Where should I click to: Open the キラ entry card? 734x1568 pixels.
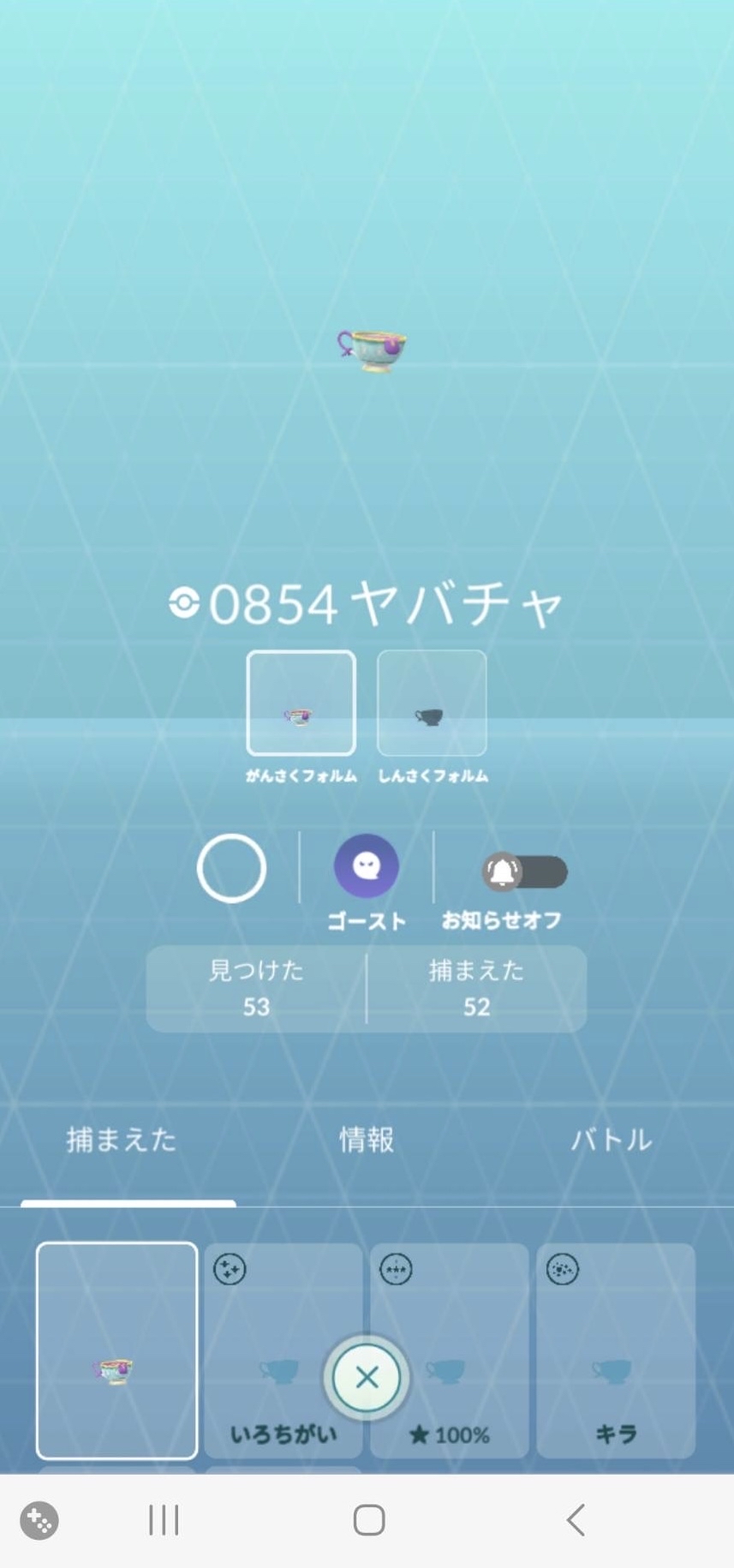pyautogui.click(x=616, y=1350)
